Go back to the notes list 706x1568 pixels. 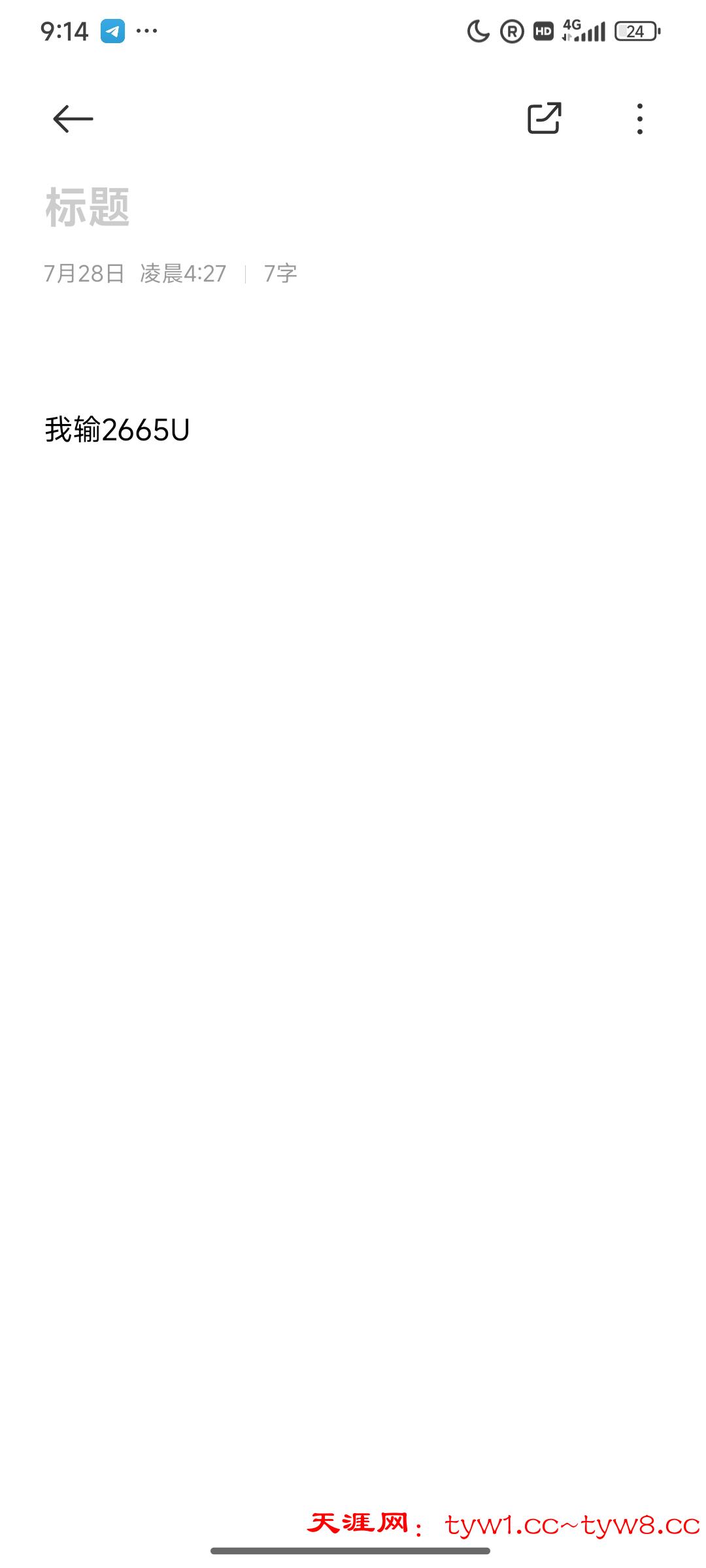[x=73, y=119]
